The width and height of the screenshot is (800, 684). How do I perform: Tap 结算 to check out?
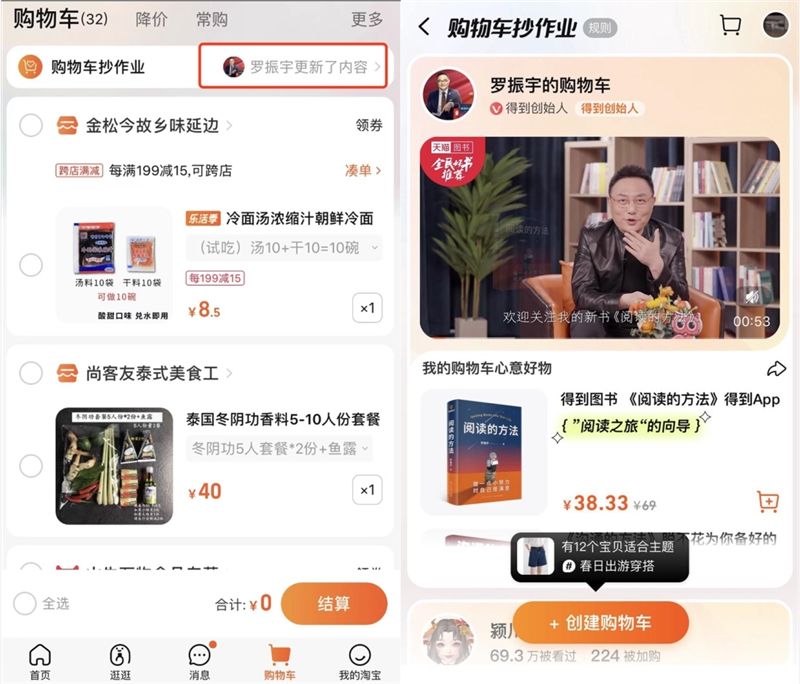coord(333,603)
